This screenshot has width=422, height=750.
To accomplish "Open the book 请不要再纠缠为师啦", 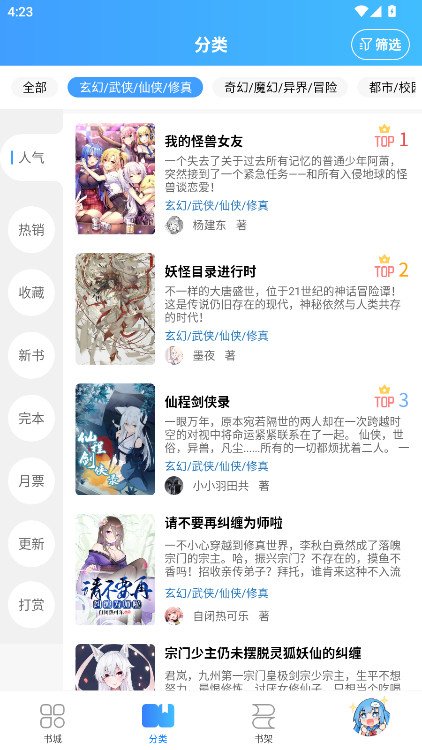I will (243, 569).
